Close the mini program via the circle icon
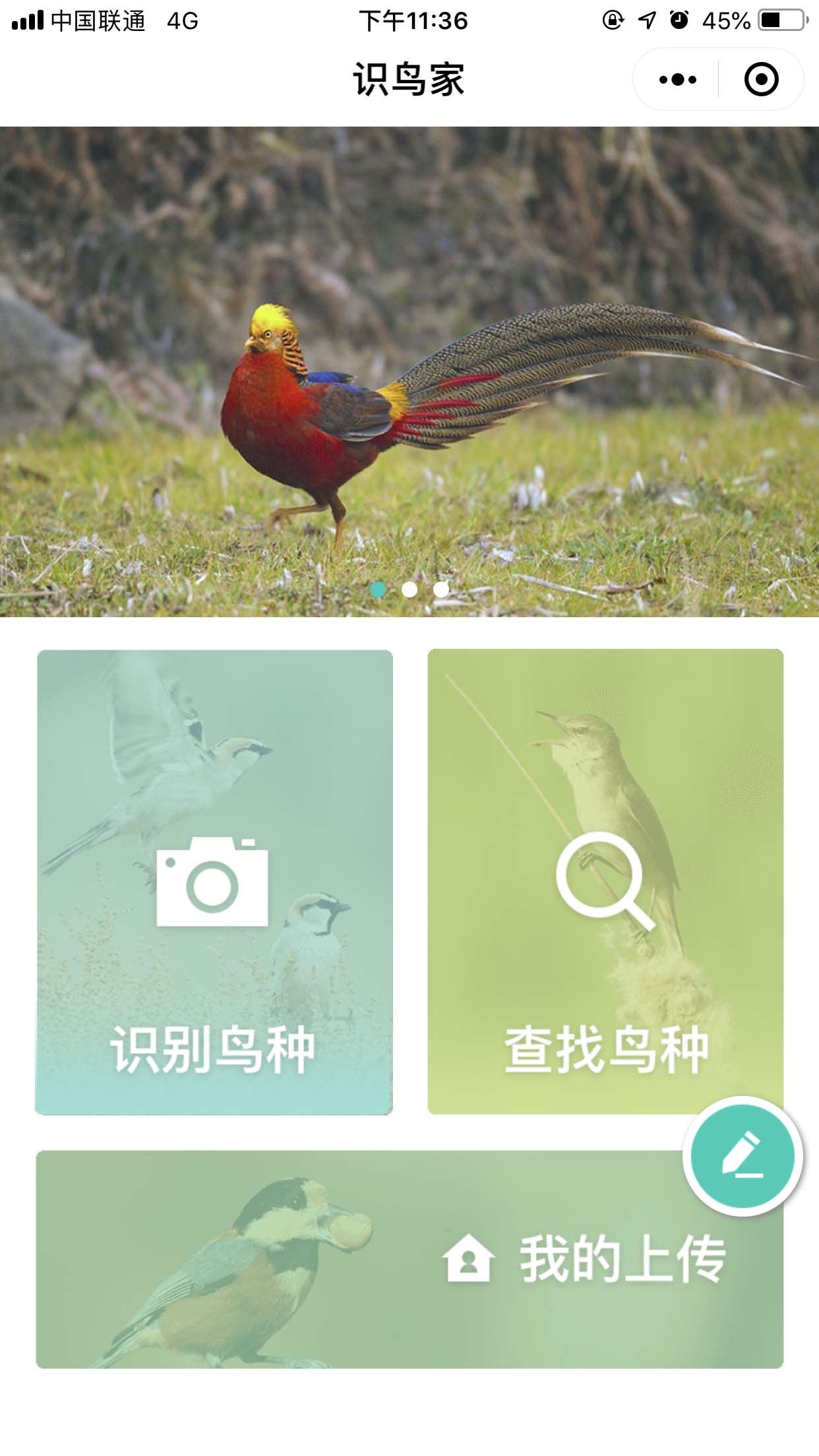819x1456 pixels. (x=761, y=80)
